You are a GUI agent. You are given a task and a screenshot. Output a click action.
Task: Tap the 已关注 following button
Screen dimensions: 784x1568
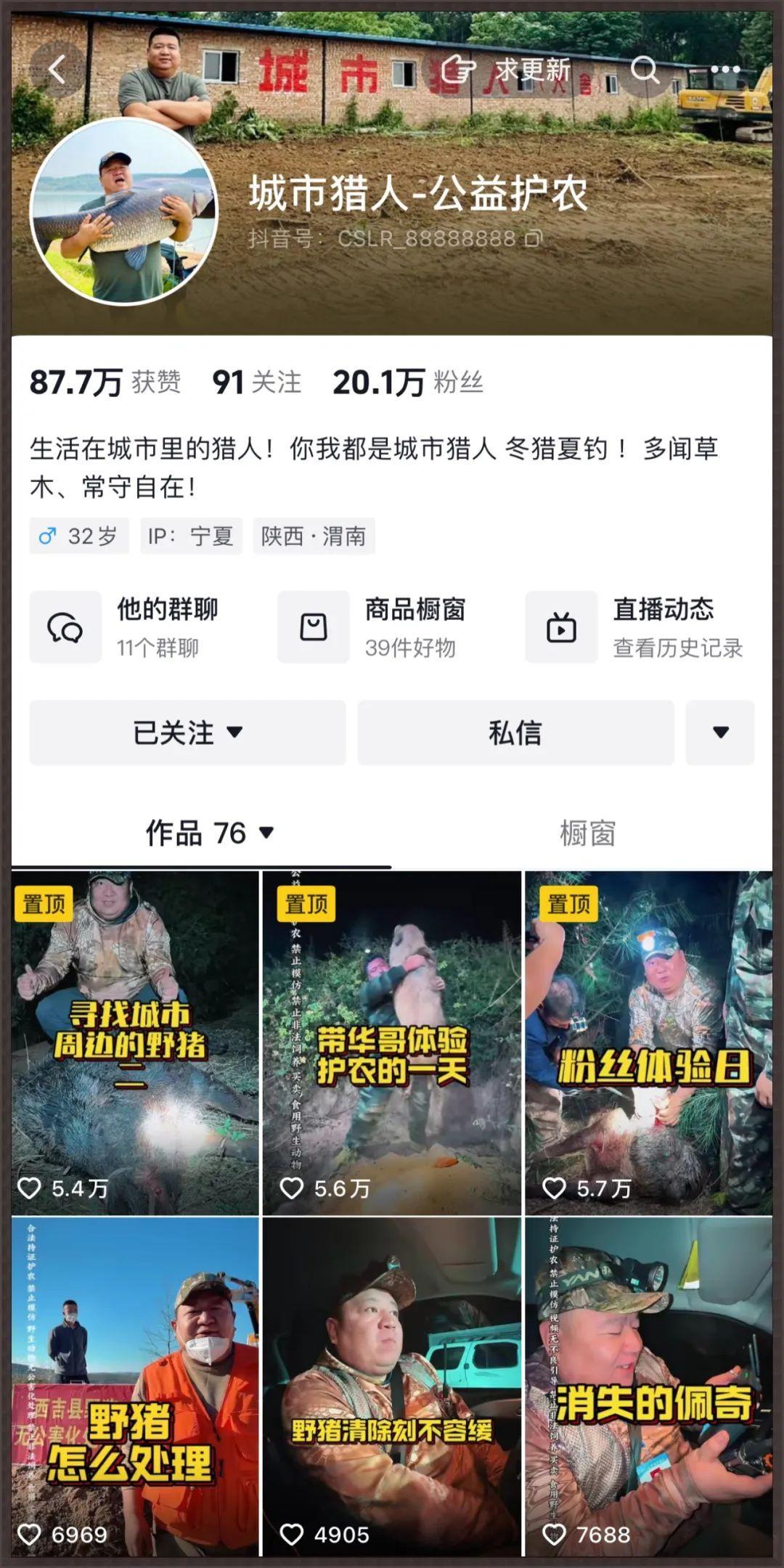pyautogui.click(x=187, y=732)
